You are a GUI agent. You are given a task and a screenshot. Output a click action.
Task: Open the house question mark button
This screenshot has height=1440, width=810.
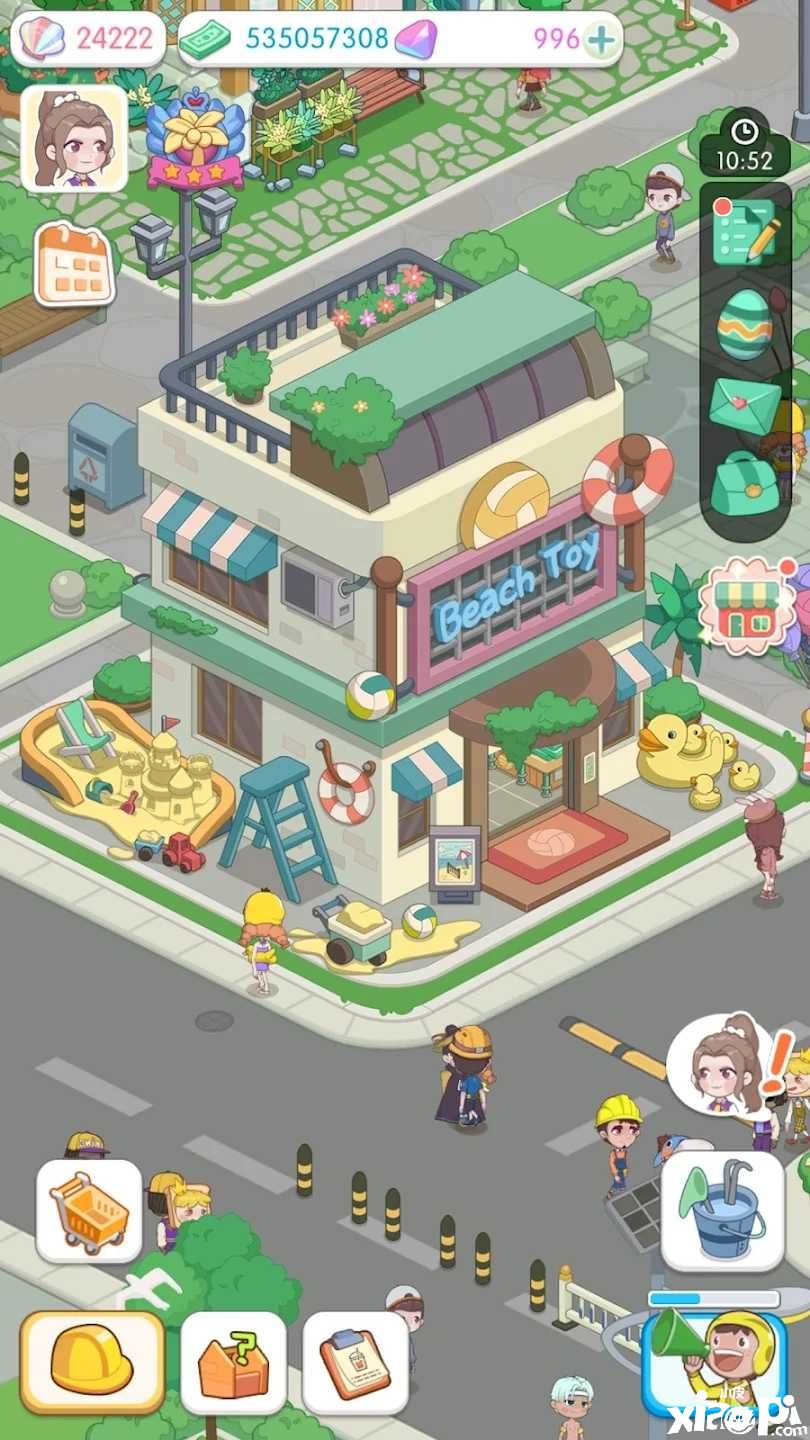[x=233, y=1361]
